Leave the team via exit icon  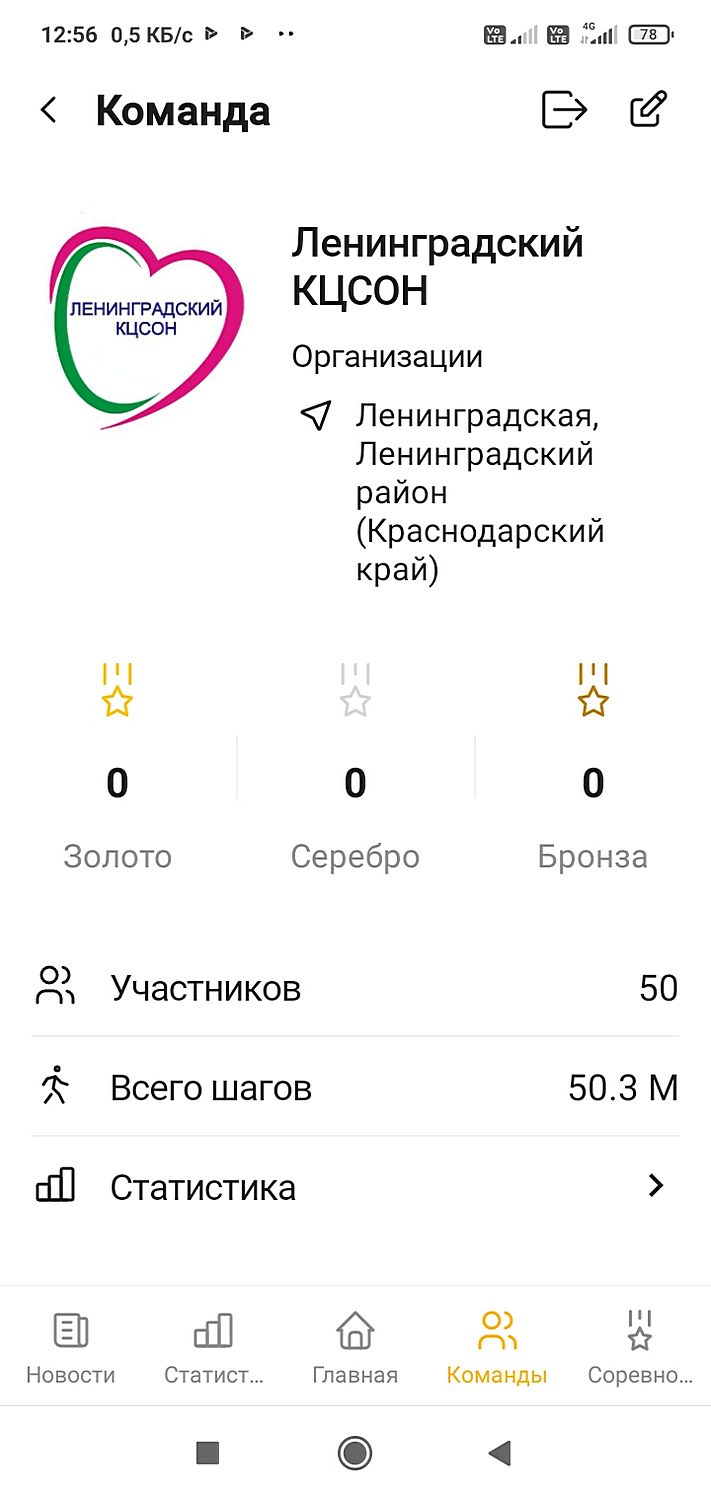[x=564, y=109]
